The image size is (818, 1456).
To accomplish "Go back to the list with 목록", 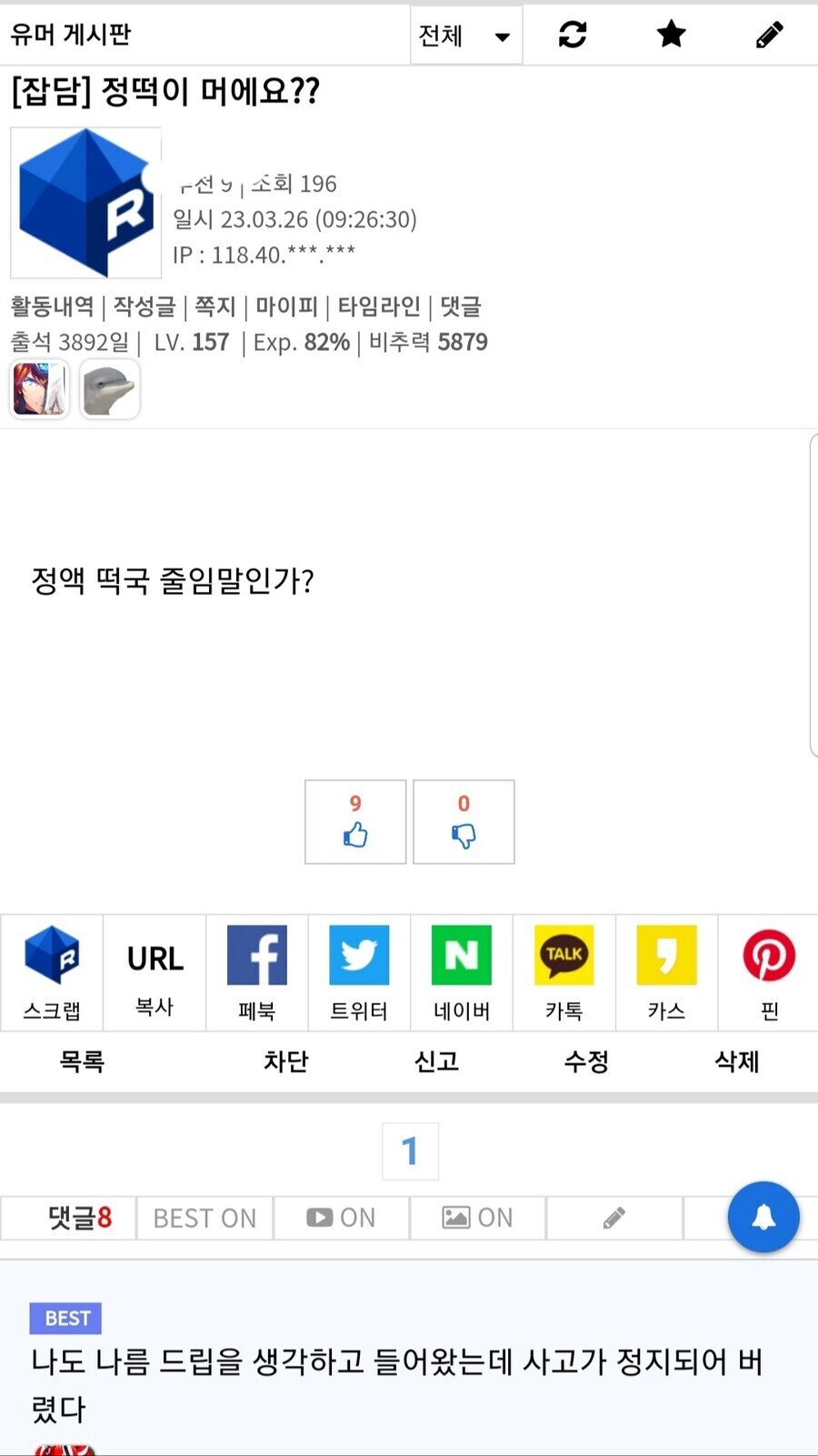I will pyautogui.click(x=82, y=1061).
